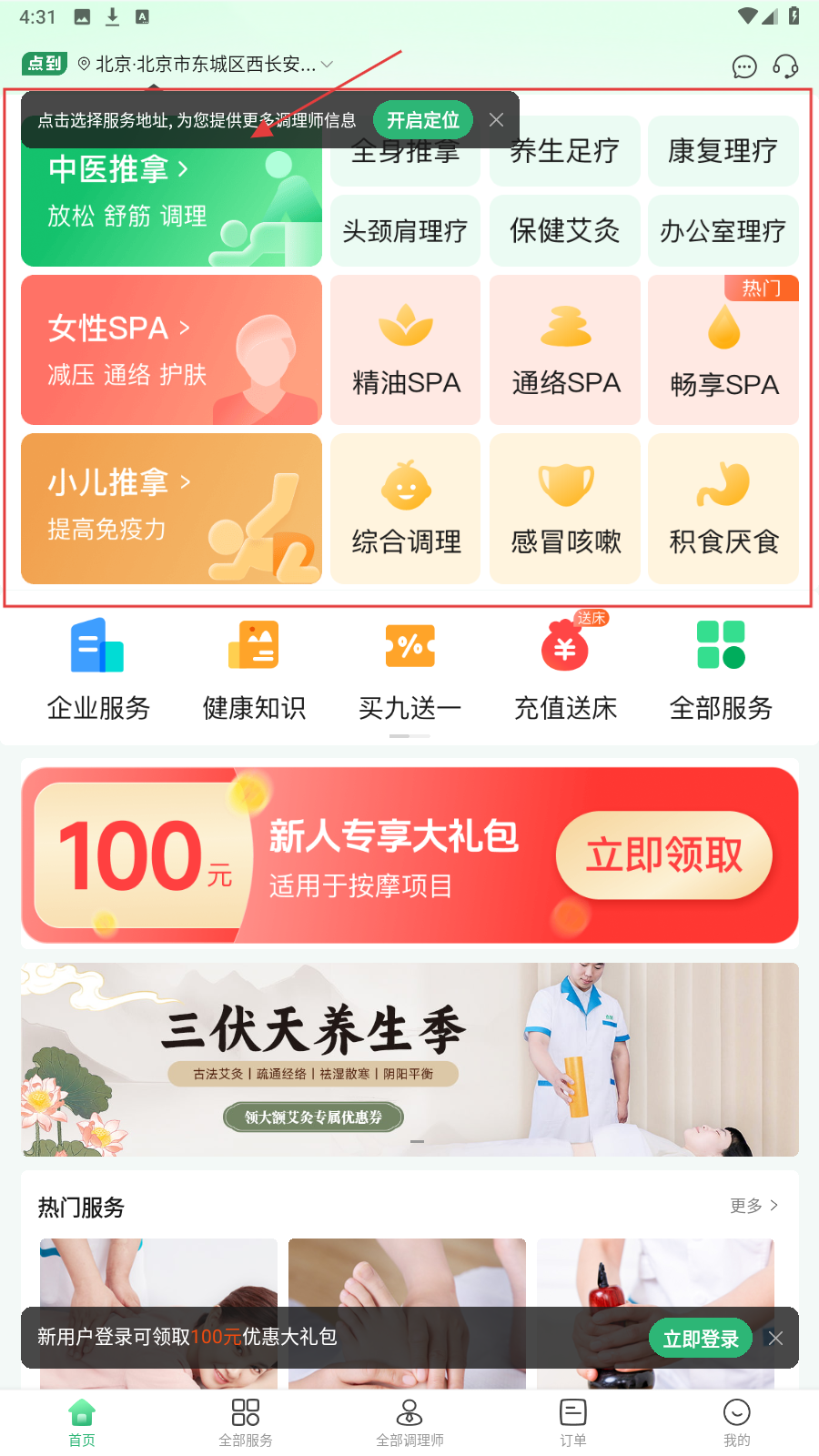Image resolution: width=819 pixels, height=1456 pixels.
Task: Open 企业服务 shortcut
Action: point(98,670)
